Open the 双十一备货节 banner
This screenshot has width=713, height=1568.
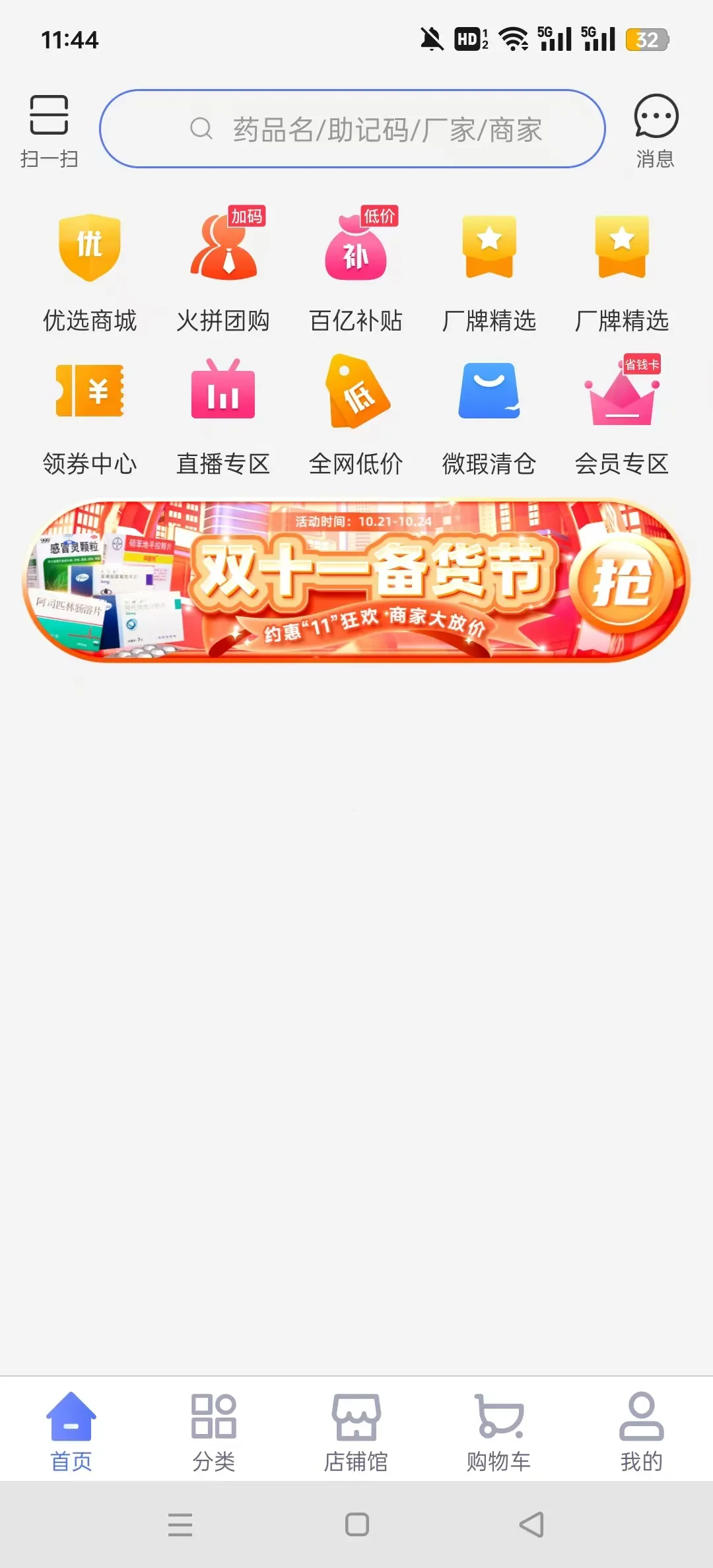pyautogui.click(x=356, y=581)
